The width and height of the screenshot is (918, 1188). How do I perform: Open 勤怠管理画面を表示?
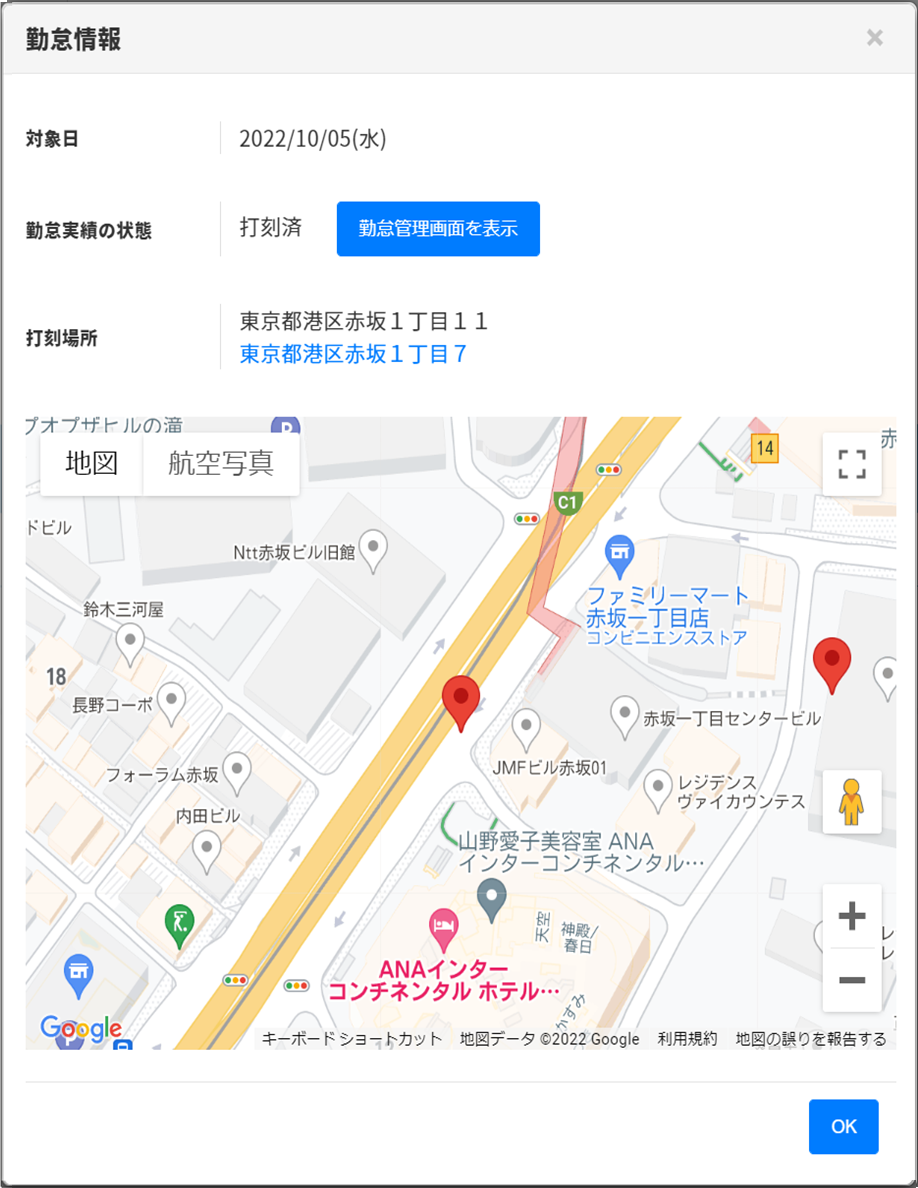pyautogui.click(x=438, y=229)
